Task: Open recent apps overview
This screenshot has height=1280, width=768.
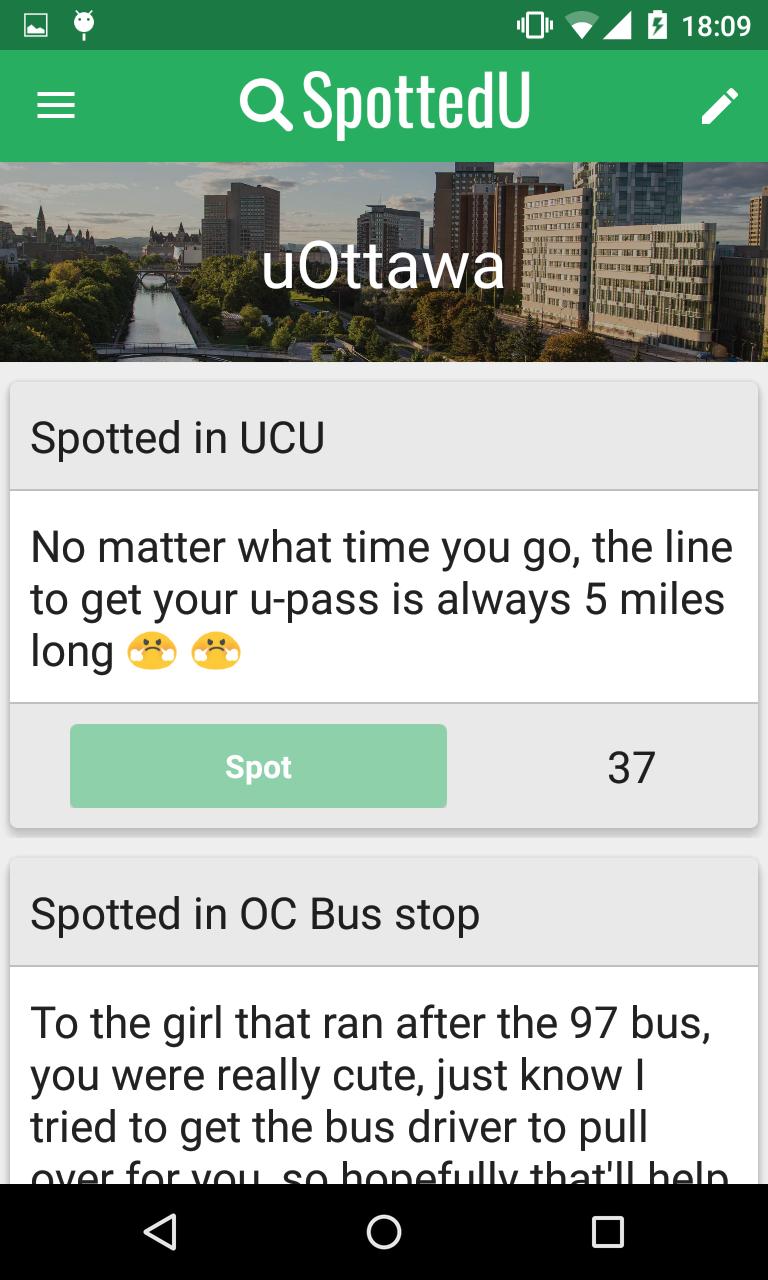Action: tap(606, 1235)
